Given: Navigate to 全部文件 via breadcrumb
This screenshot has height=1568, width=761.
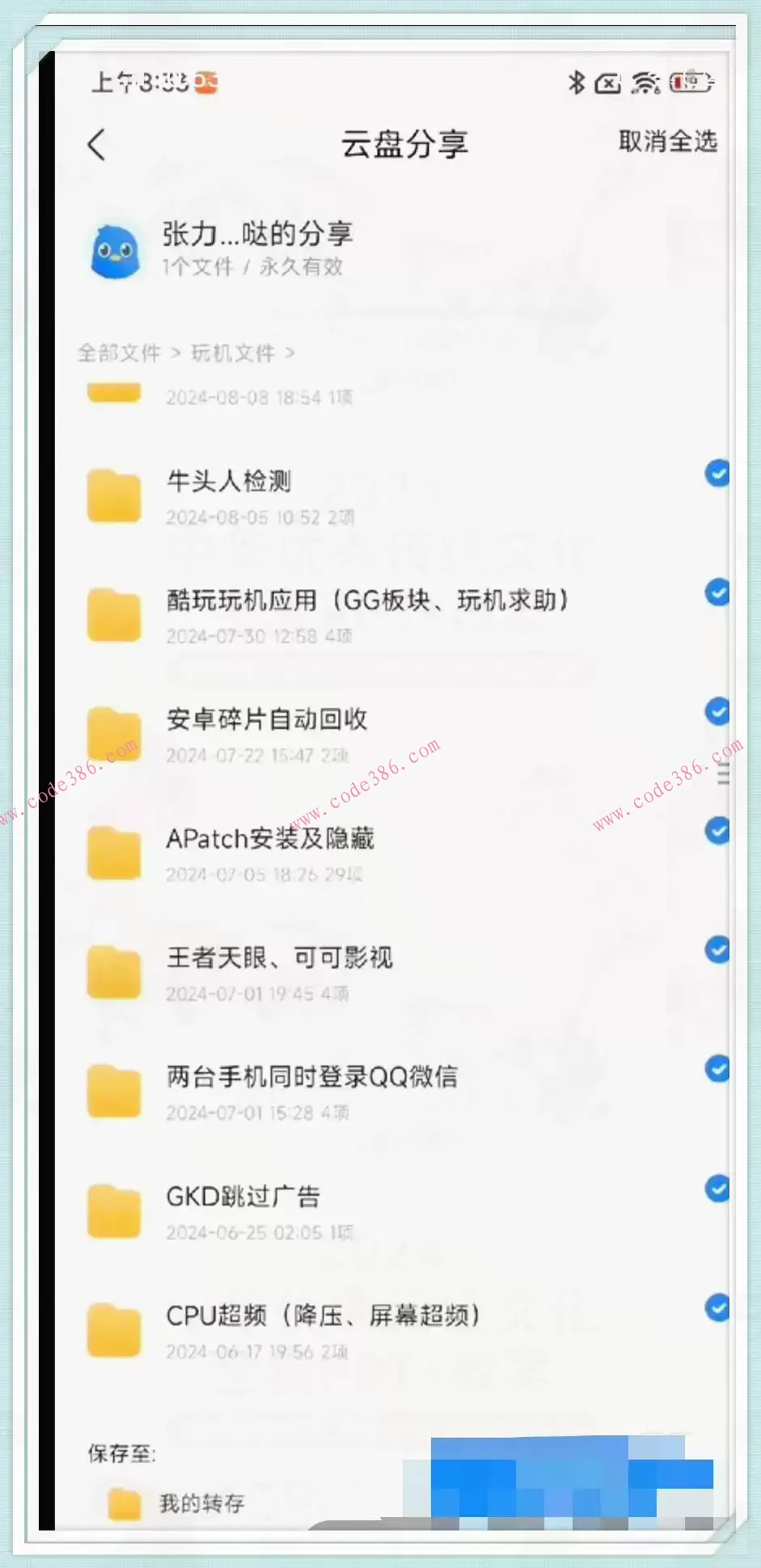Looking at the screenshot, I should (120, 353).
